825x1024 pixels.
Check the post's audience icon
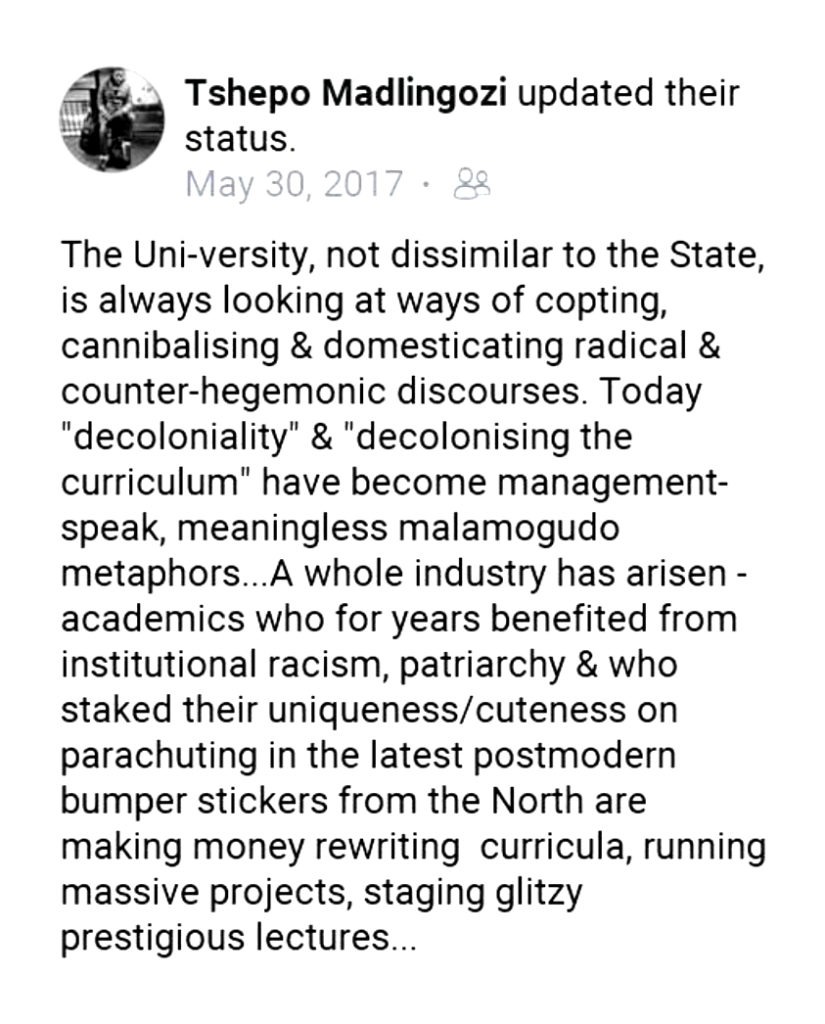(x=471, y=184)
